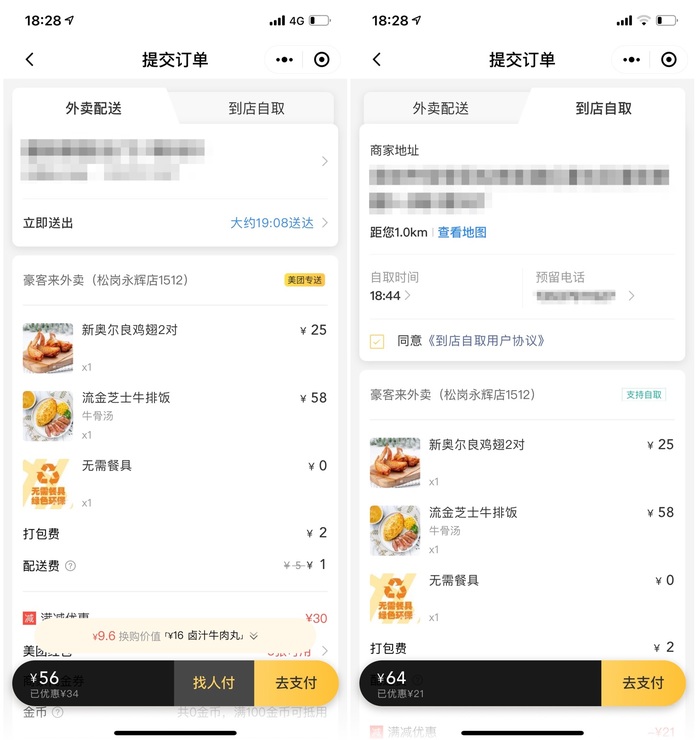Tap 找人付 to ask someone to pay

(214, 683)
